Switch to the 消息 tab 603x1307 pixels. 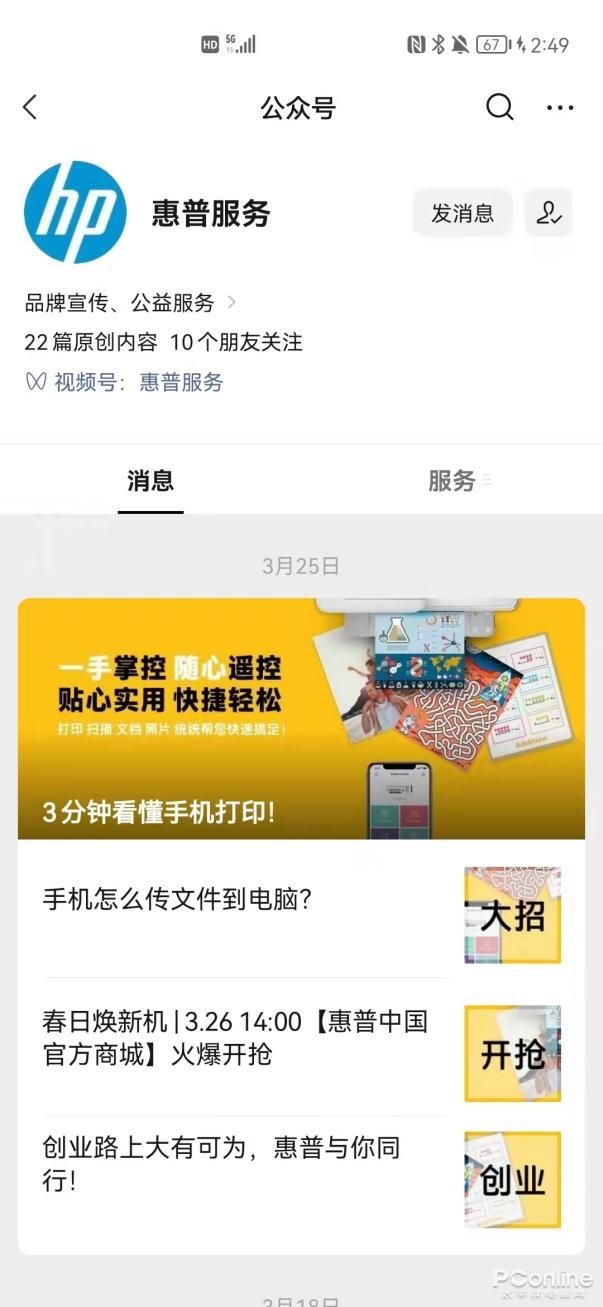point(150,481)
